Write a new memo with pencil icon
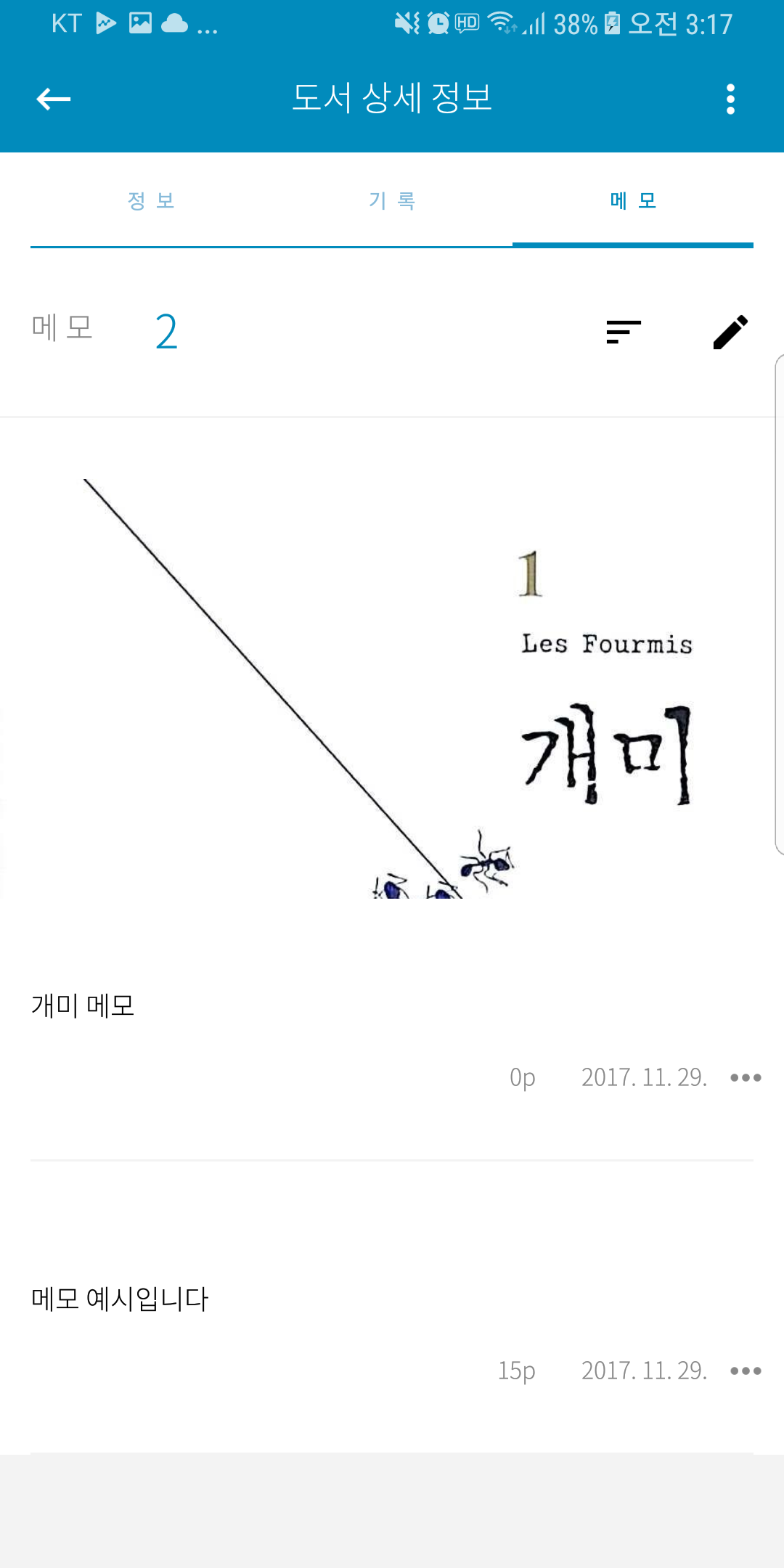Viewport: 784px width, 1568px height. [730, 332]
